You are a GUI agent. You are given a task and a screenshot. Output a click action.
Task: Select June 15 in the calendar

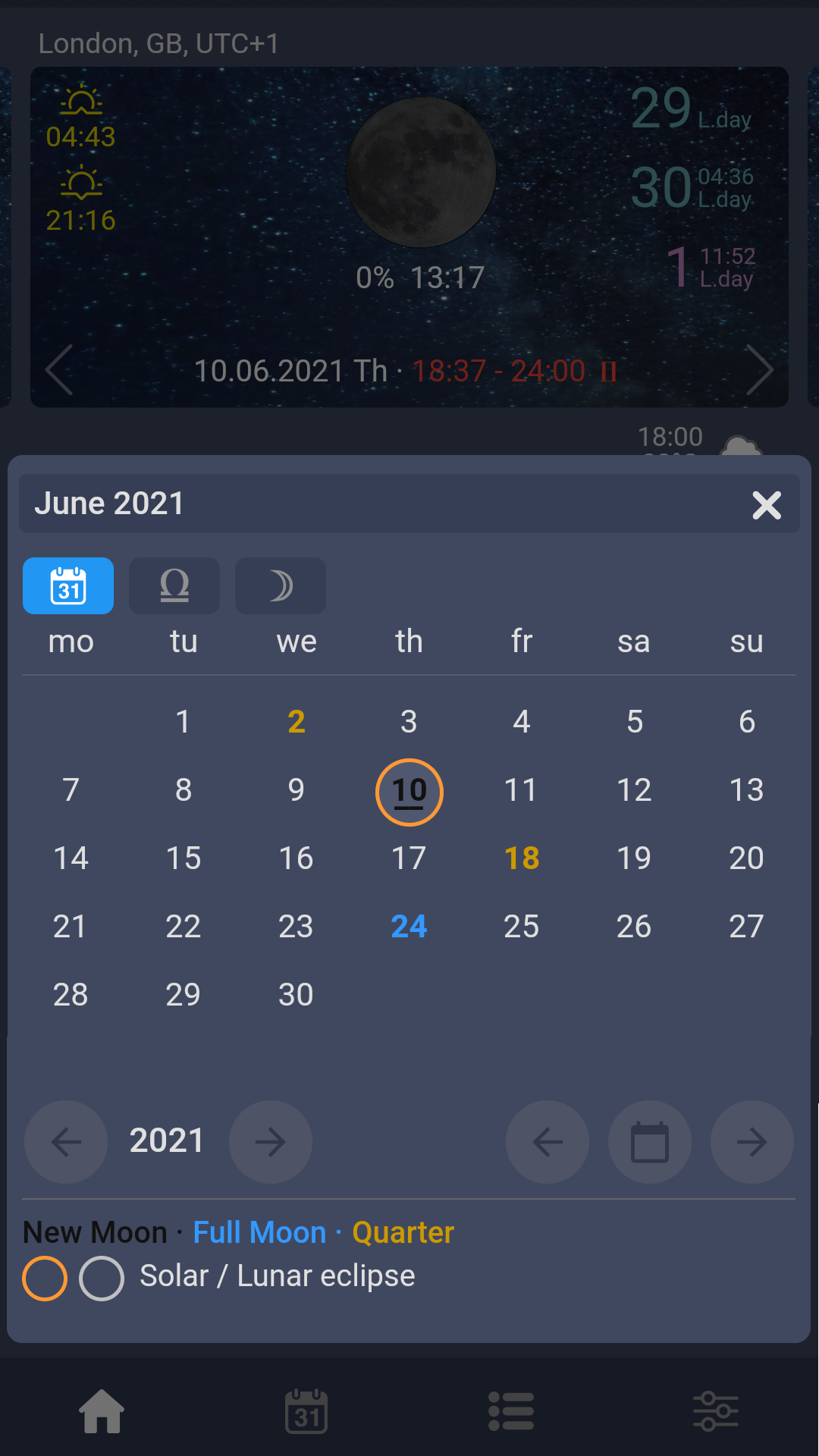click(x=184, y=858)
